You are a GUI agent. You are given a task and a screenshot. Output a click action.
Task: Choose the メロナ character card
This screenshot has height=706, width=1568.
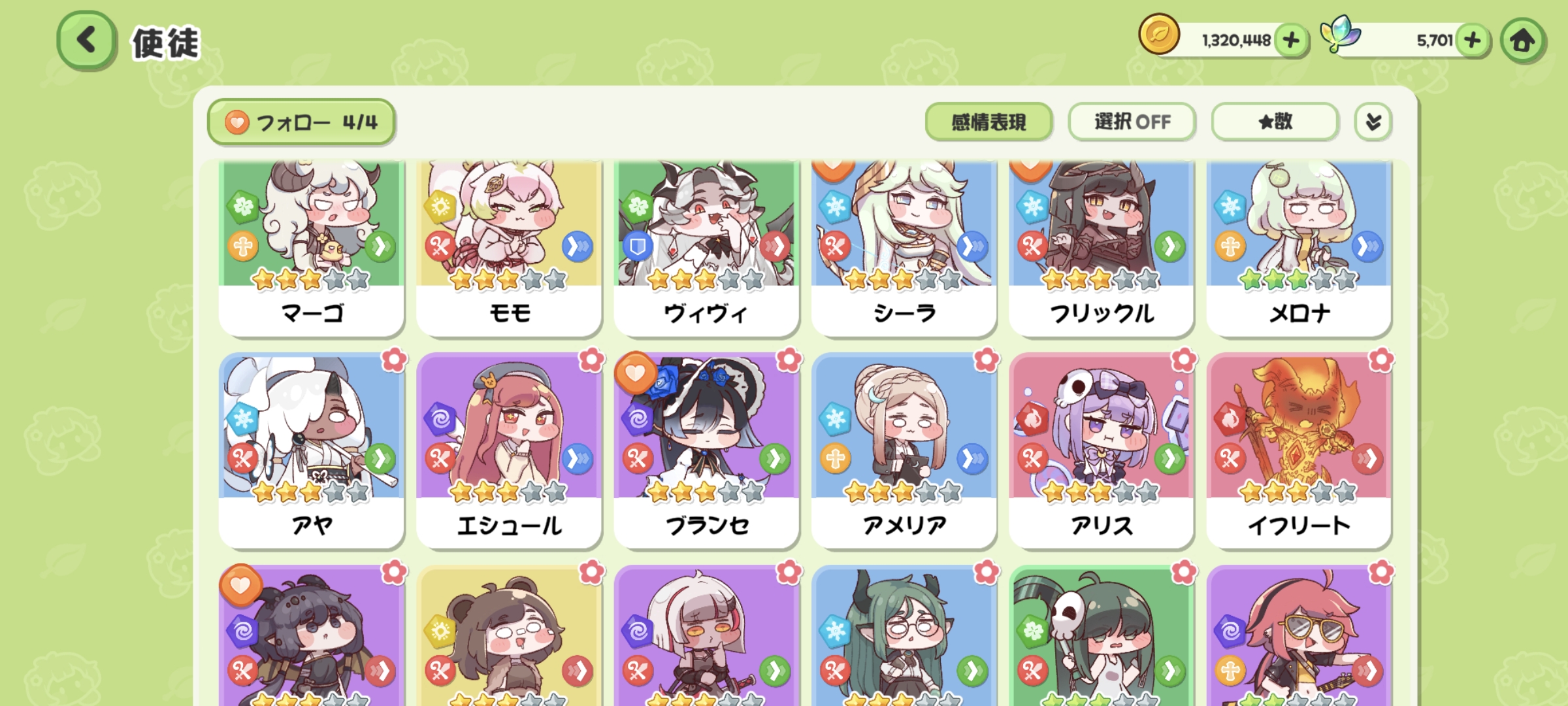pos(1299,248)
